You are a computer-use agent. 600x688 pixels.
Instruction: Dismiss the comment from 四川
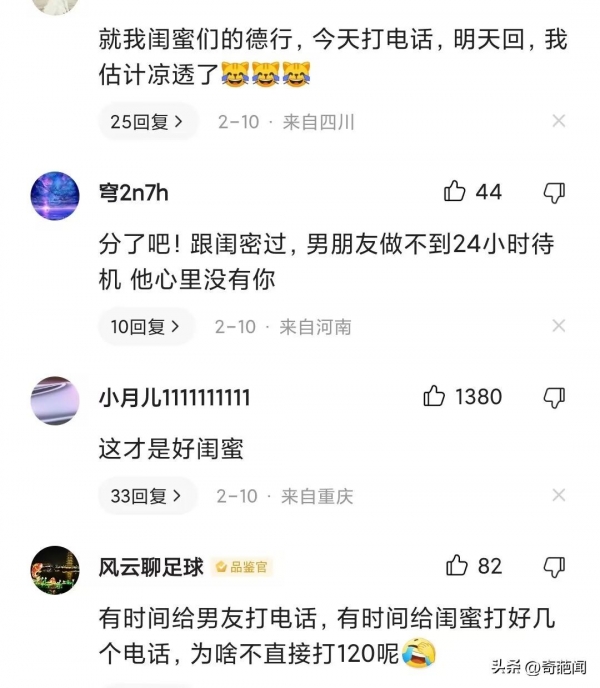(559, 121)
